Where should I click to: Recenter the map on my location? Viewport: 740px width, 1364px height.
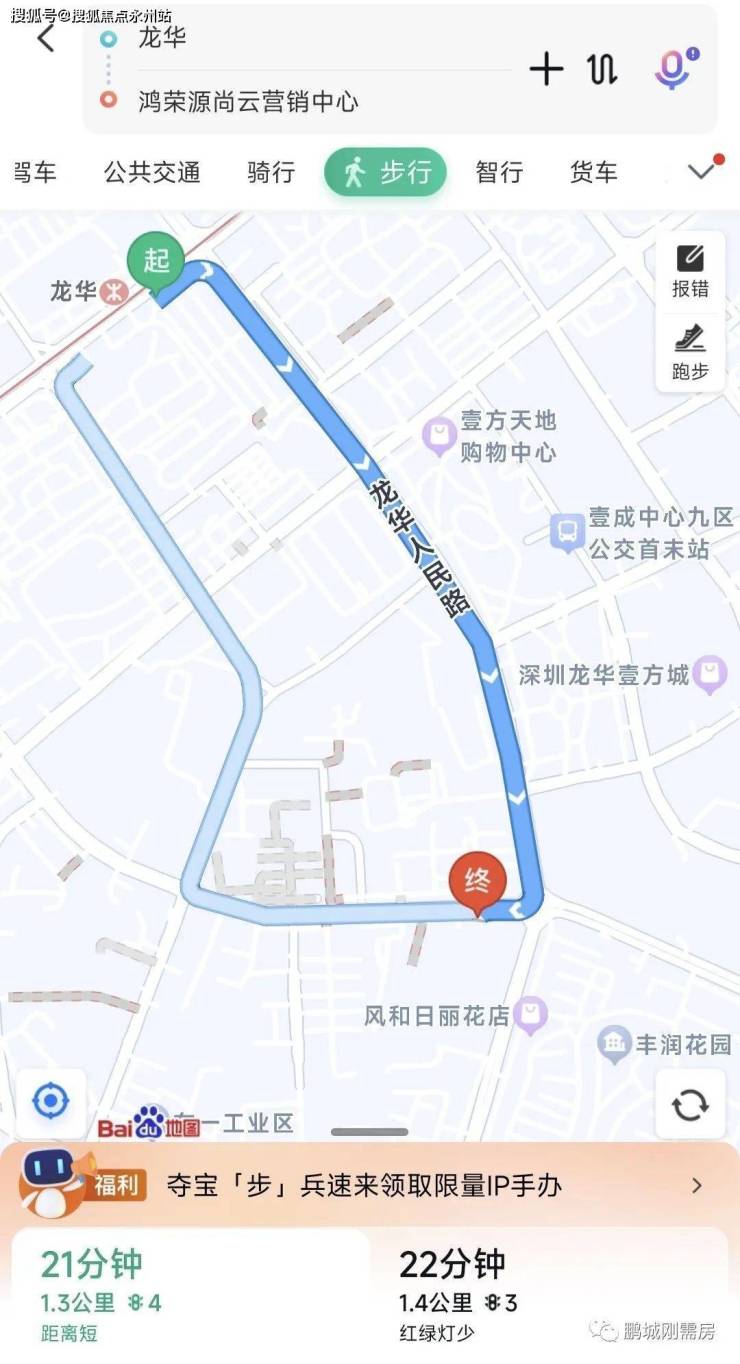pos(50,1102)
